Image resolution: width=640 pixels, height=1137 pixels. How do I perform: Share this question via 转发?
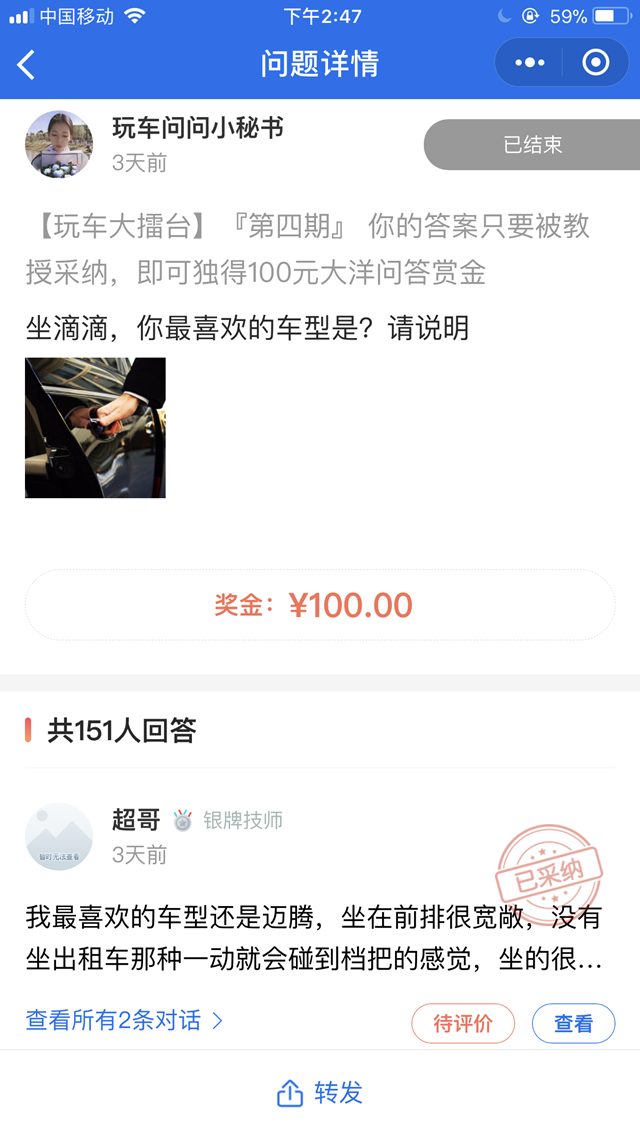(320, 1093)
